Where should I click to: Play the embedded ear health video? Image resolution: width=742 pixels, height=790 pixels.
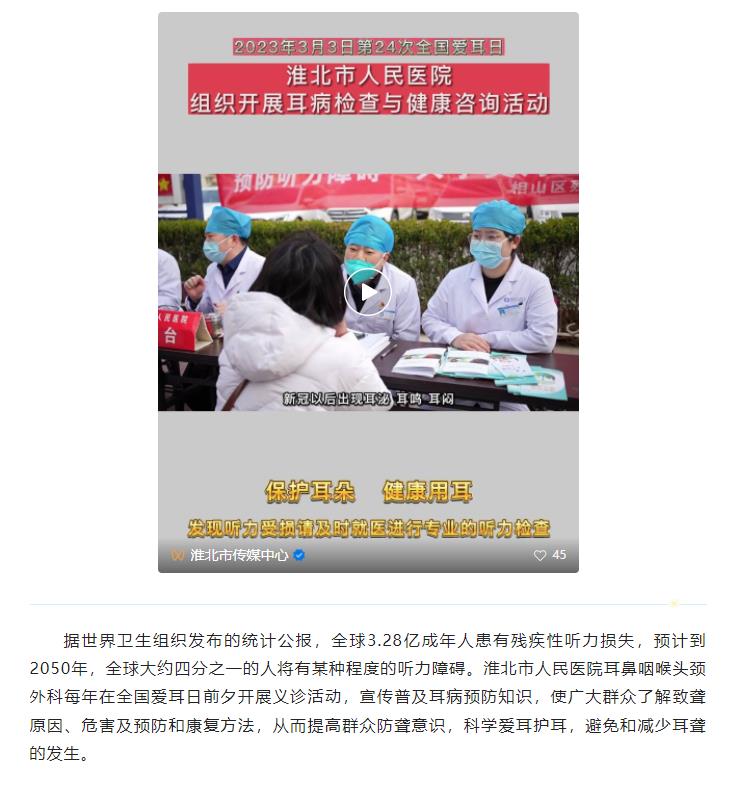coord(367,291)
